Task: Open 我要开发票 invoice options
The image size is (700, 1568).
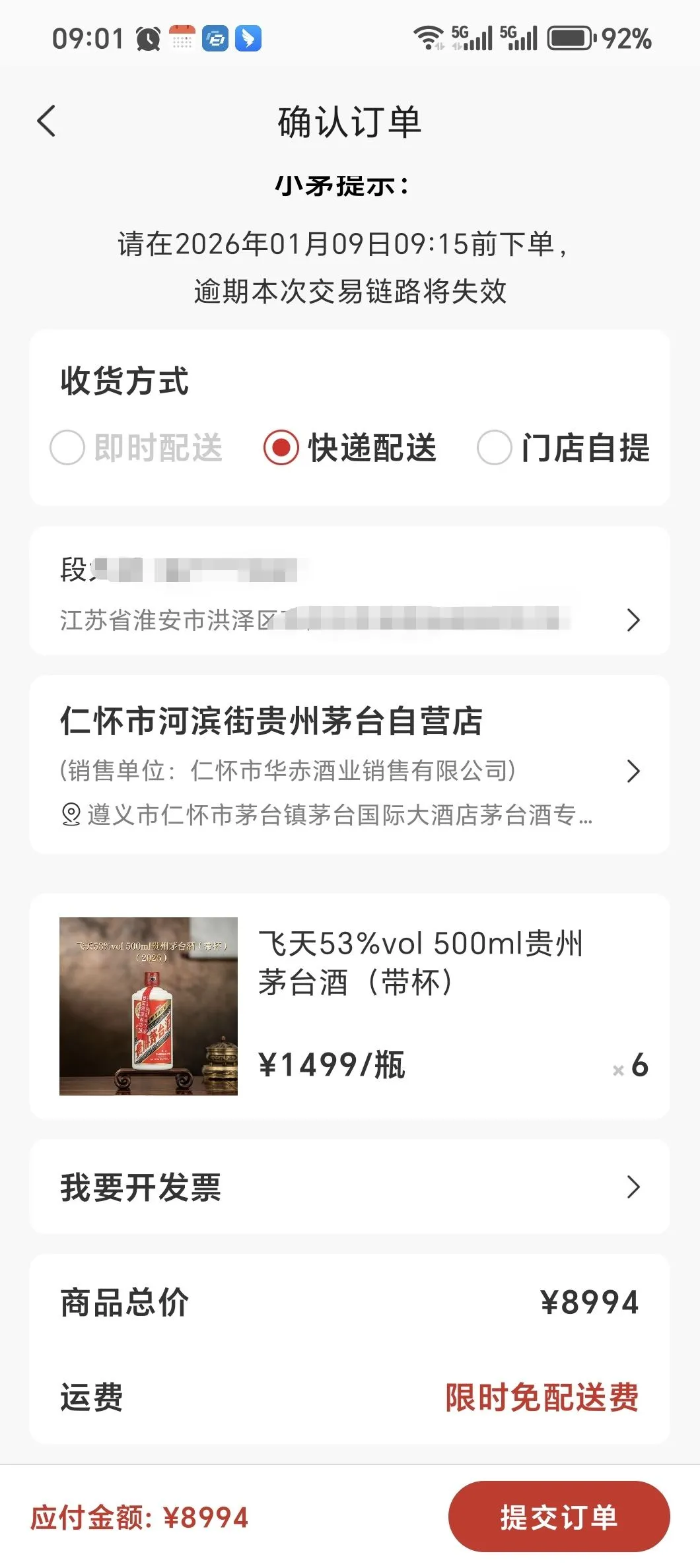Action: click(349, 1187)
